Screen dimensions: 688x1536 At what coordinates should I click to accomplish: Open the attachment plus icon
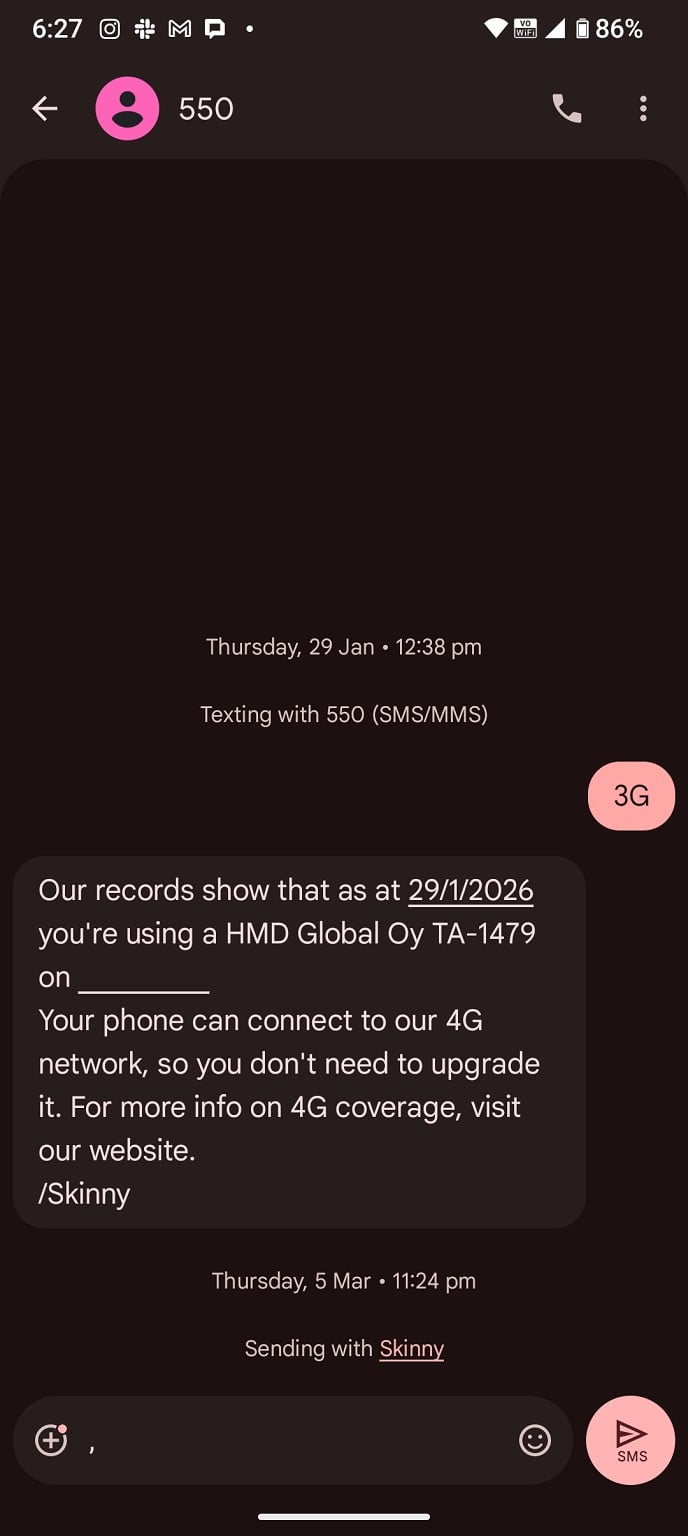coord(51,1440)
